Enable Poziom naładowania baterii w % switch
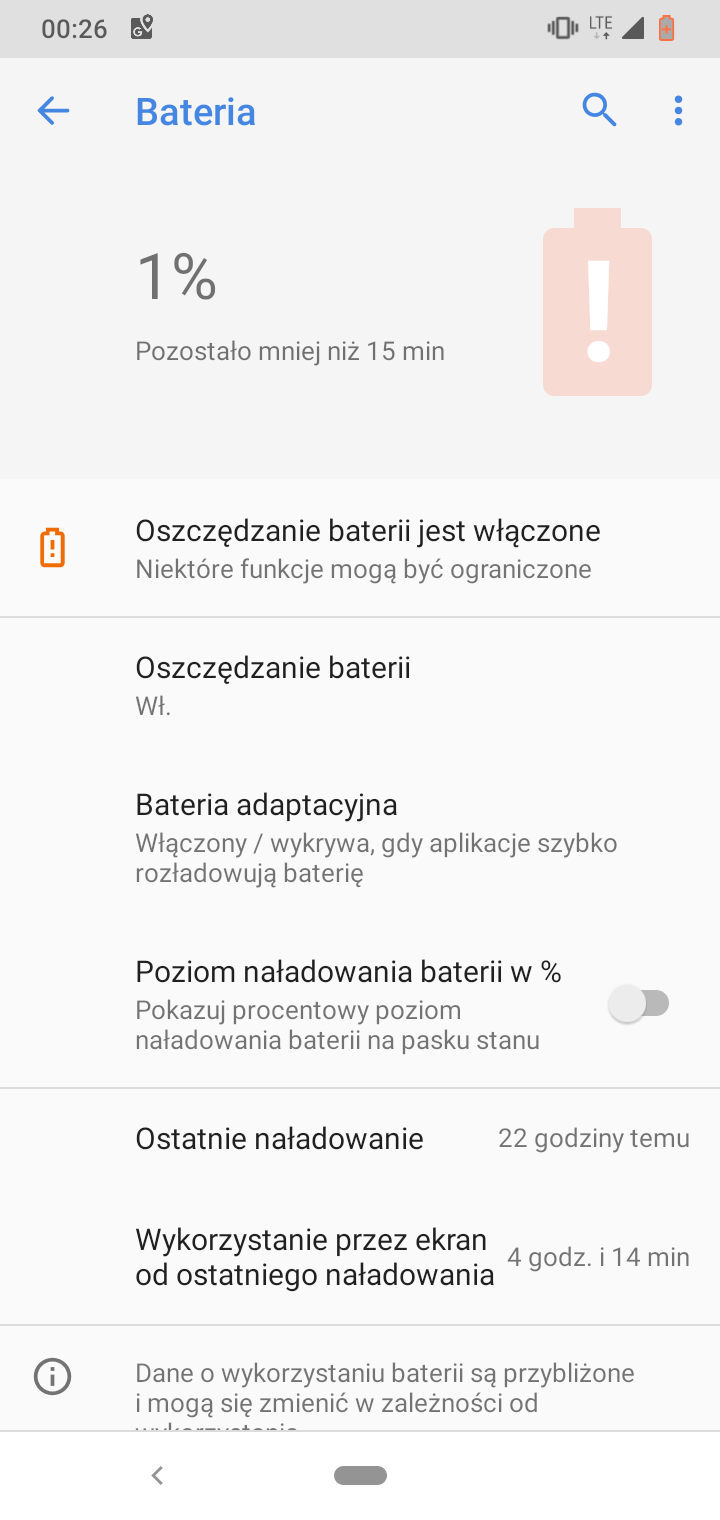This screenshot has width=720, height=1520. 639,1004
